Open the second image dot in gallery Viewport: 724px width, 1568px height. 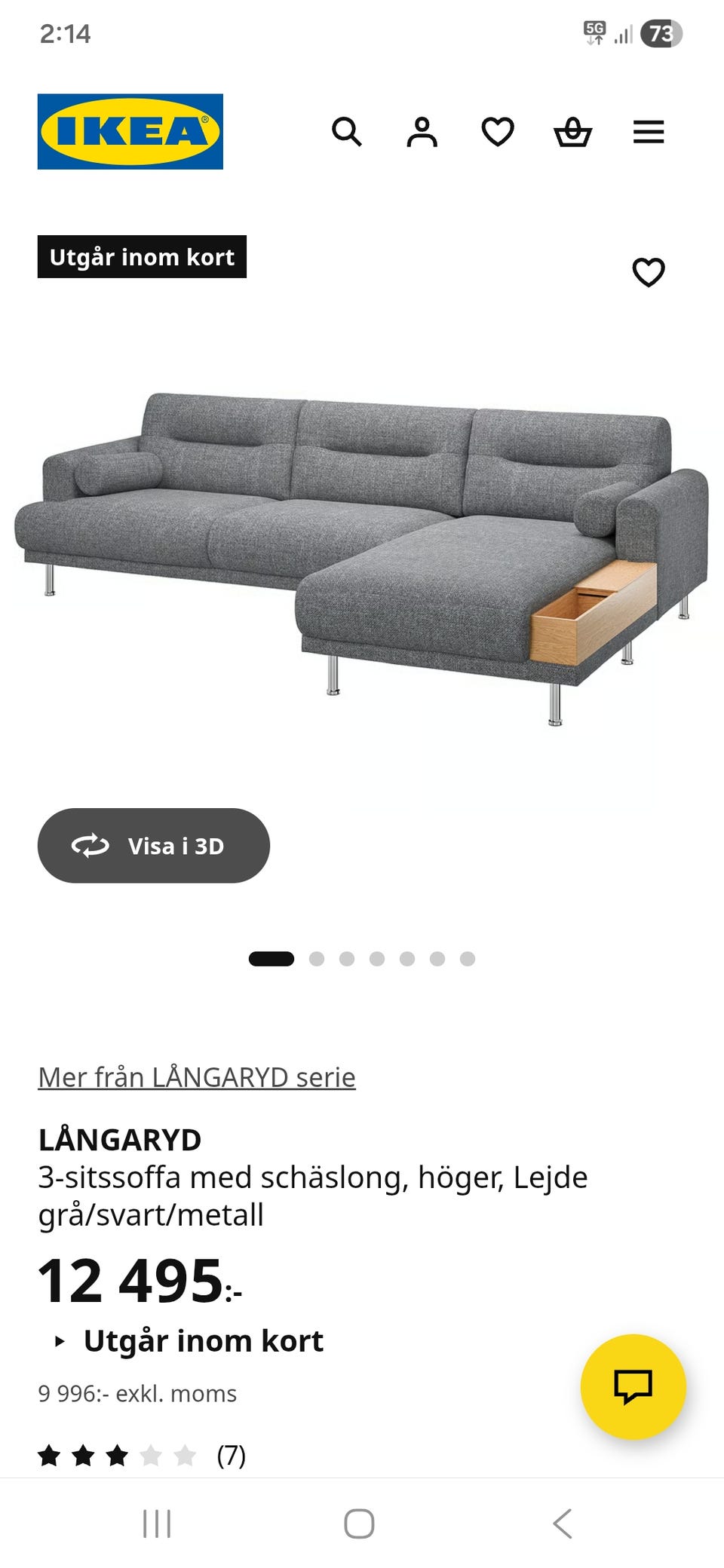pyautogui.click(x=317, y=959)
